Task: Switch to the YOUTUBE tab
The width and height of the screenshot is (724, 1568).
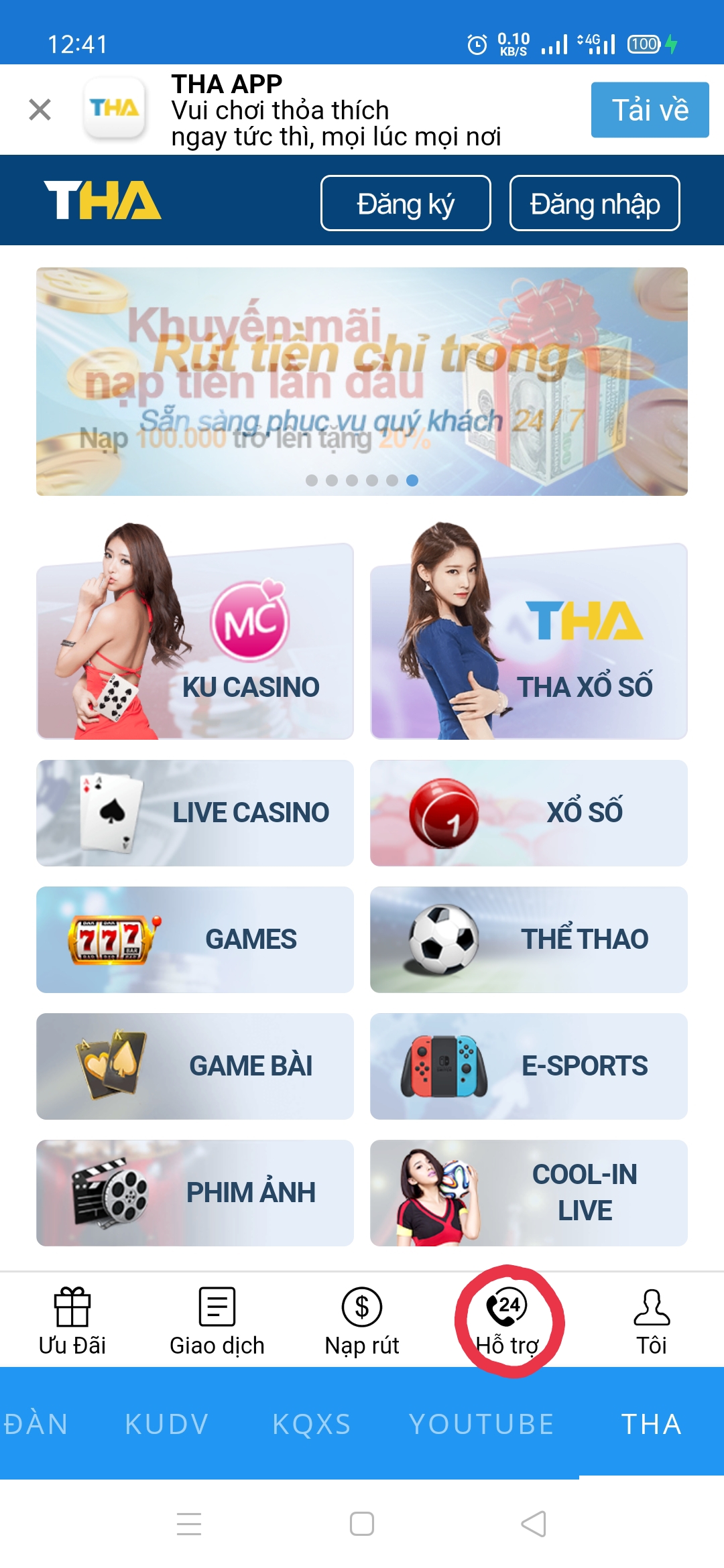Action: point(481,1424)
